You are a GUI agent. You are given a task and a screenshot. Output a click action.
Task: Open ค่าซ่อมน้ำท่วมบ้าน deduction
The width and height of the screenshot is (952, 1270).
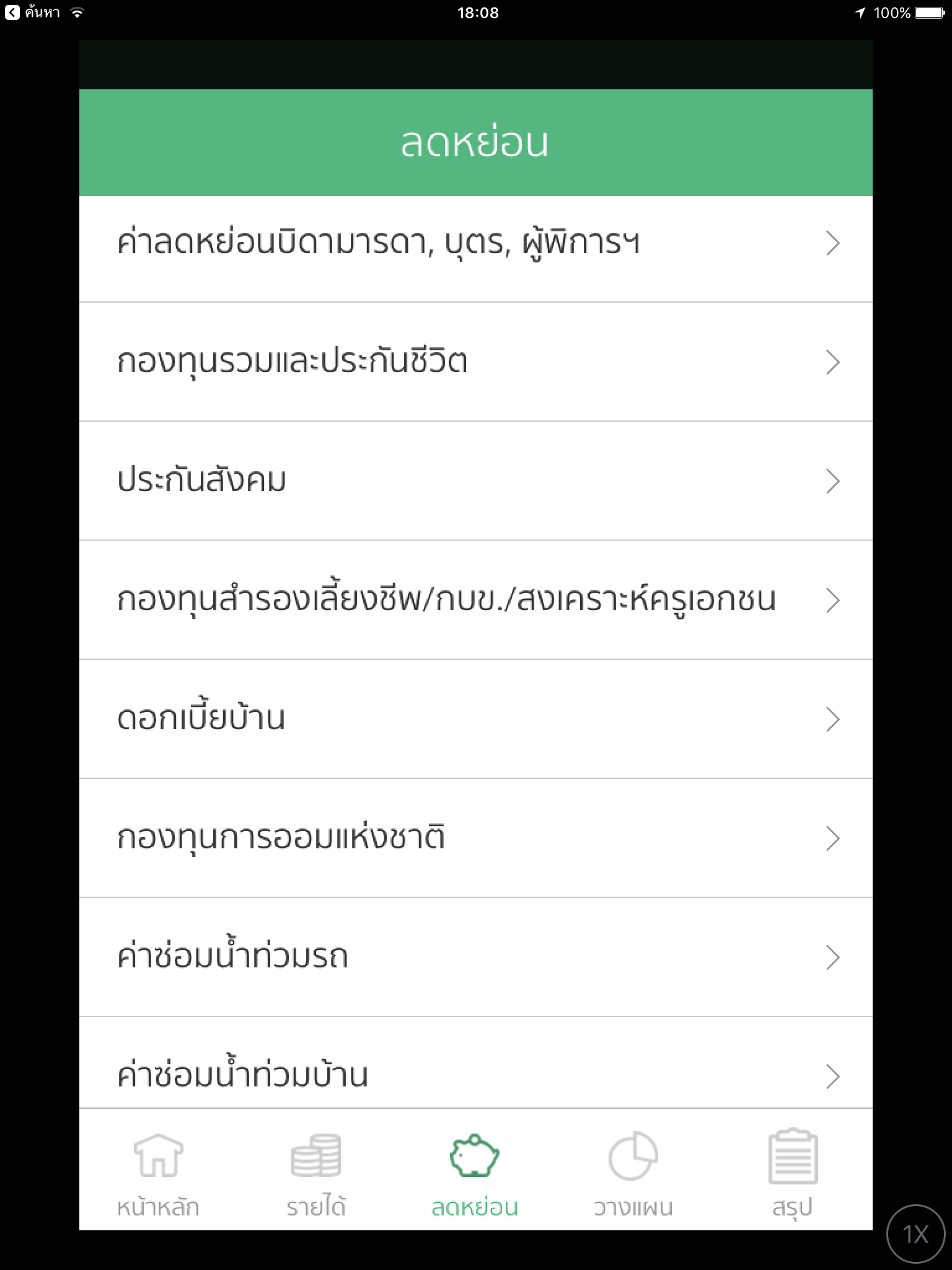(x=475, y=1075)
